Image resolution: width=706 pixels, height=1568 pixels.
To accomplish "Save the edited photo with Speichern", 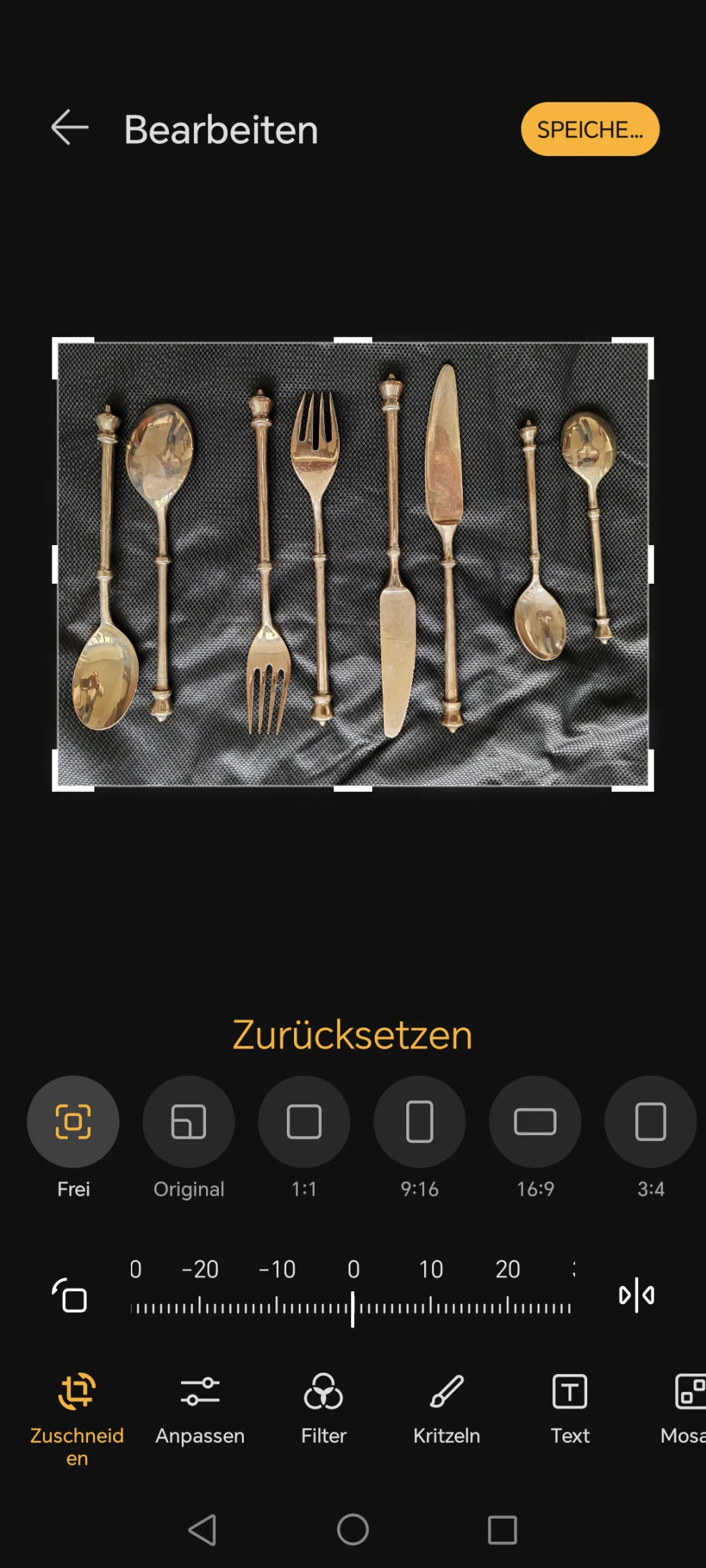I will point(589,129).
